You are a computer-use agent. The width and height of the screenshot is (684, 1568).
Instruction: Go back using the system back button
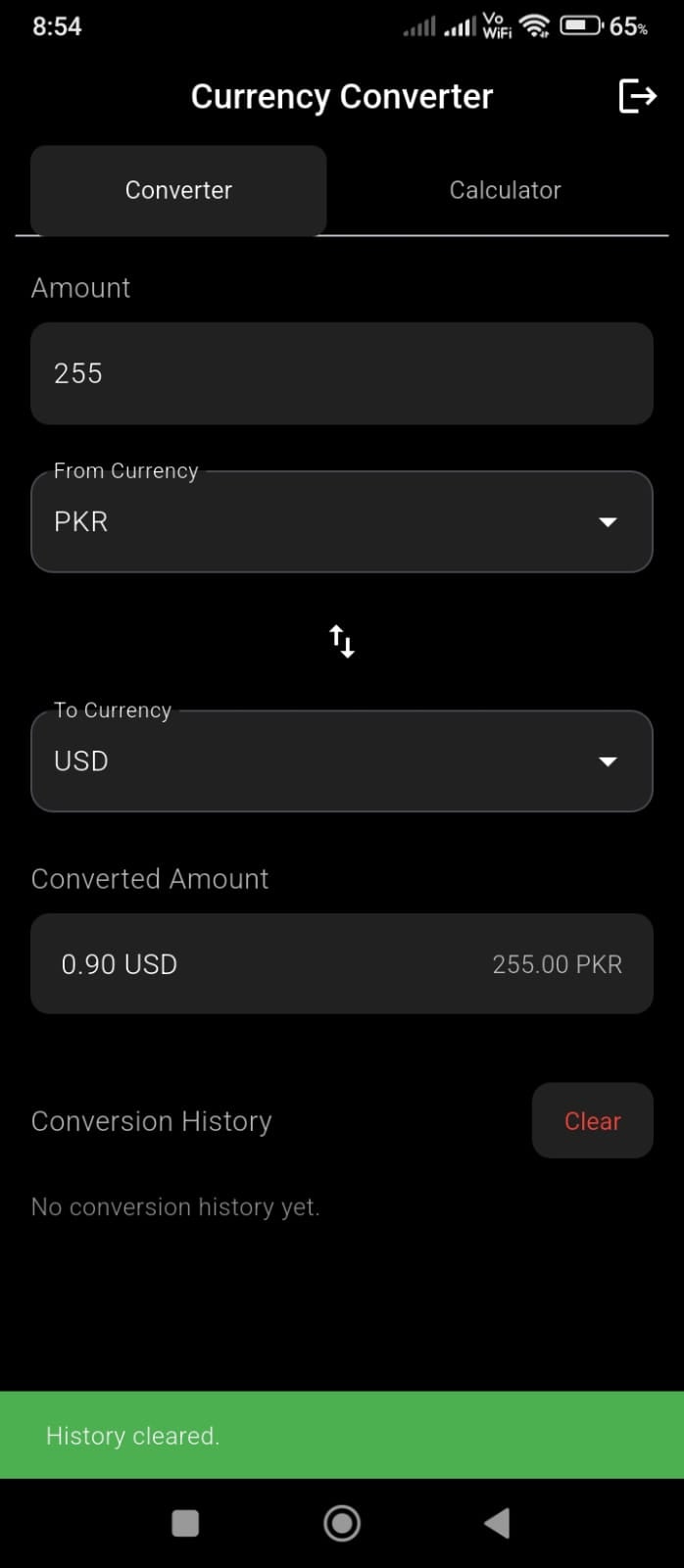point(497,1523)
